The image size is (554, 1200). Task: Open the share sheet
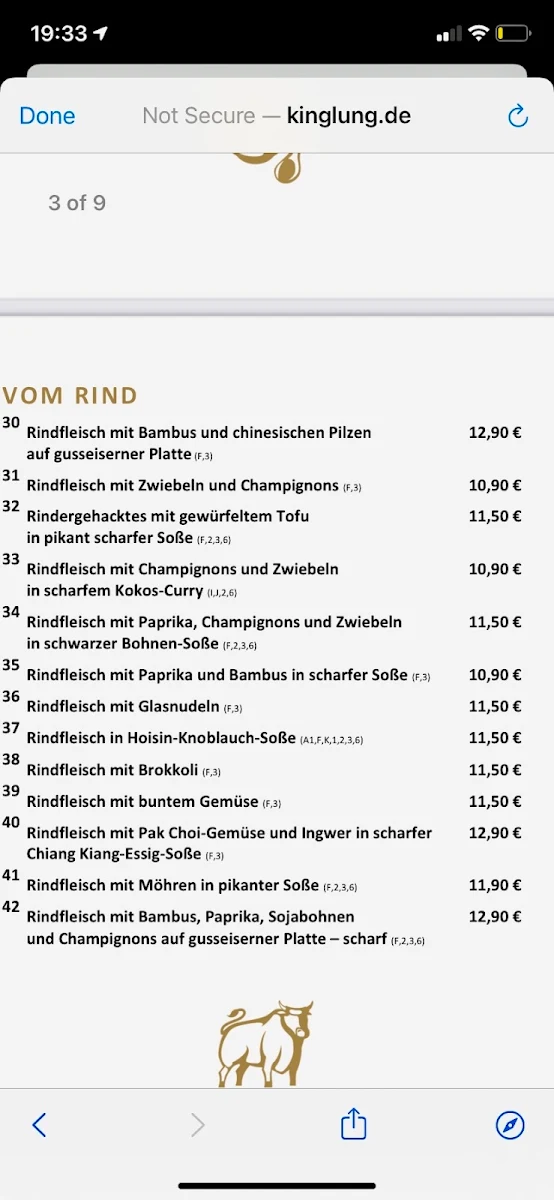353,1124
